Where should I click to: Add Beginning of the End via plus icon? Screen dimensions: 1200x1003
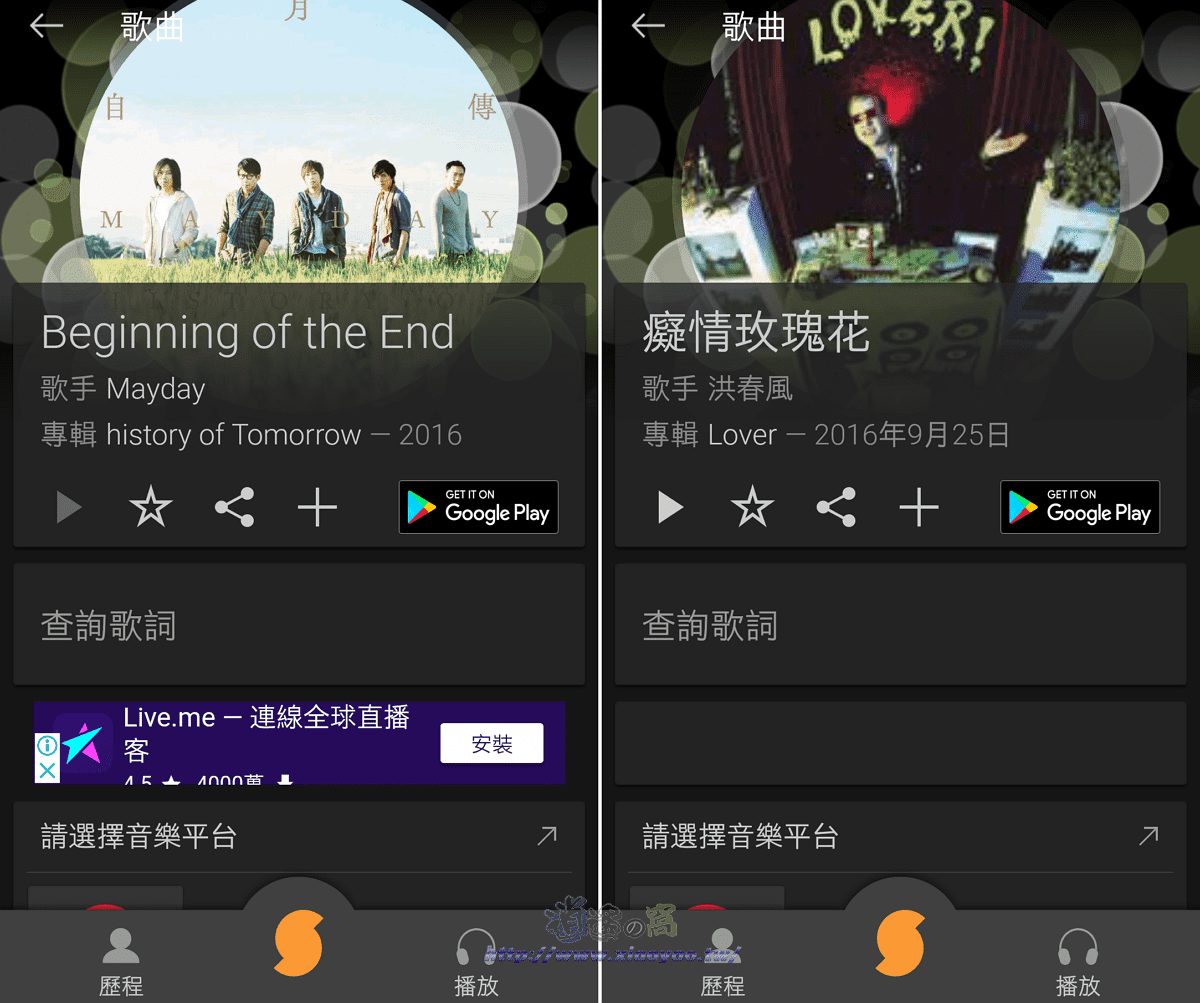pos(317,508)
